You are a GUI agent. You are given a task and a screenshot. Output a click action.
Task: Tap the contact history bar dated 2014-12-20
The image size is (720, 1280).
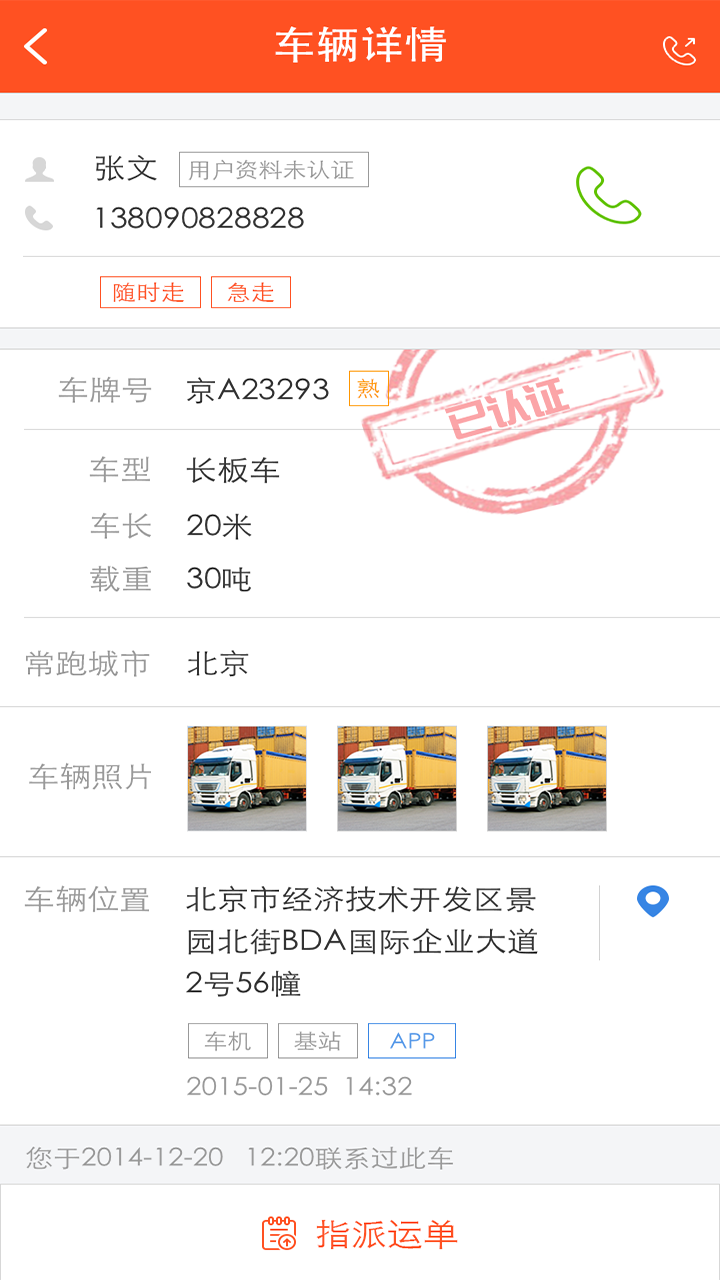click(x=240, y=1156)
